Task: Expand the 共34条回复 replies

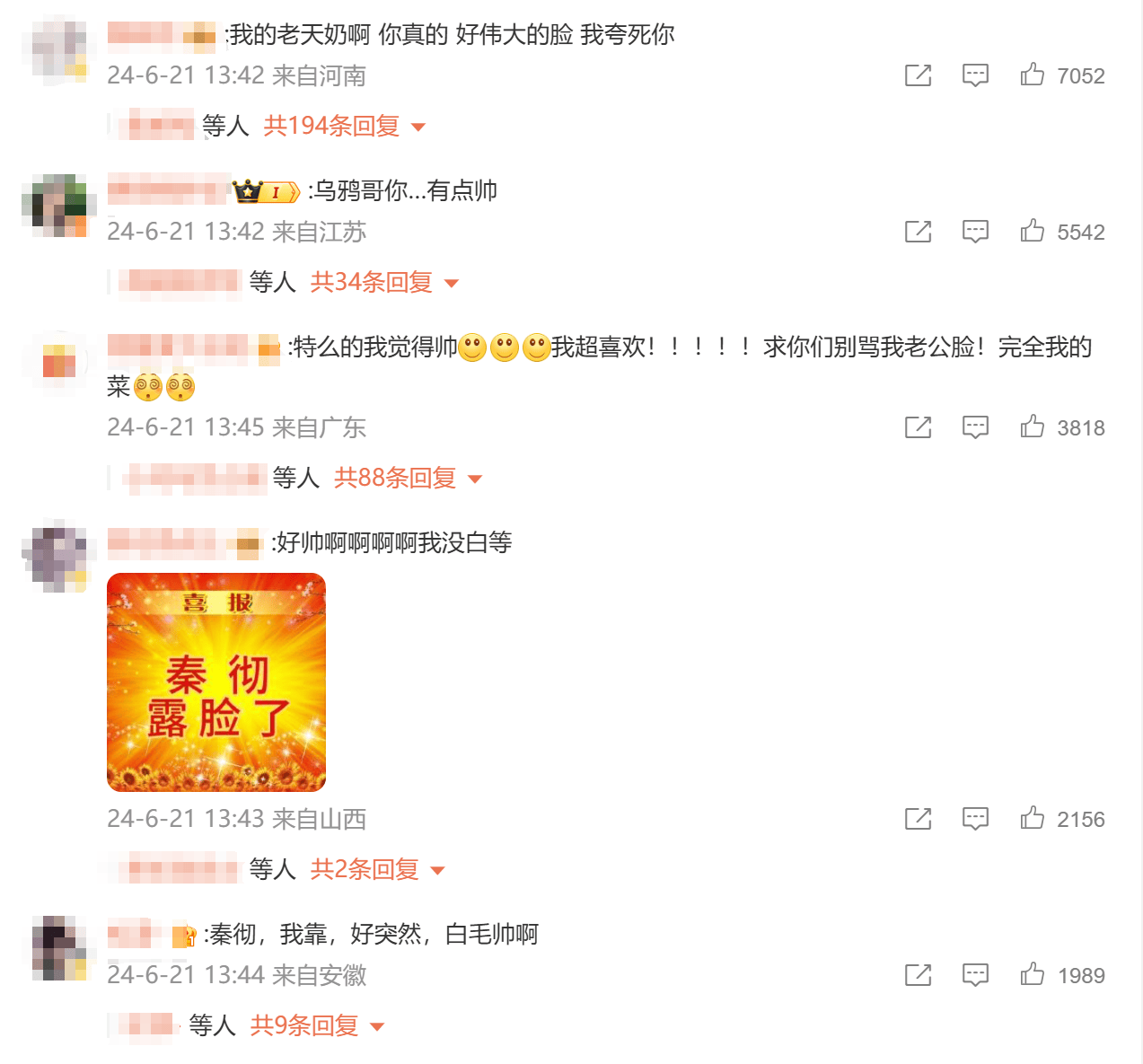Action: pyautogui.click(x=383, y=283)
